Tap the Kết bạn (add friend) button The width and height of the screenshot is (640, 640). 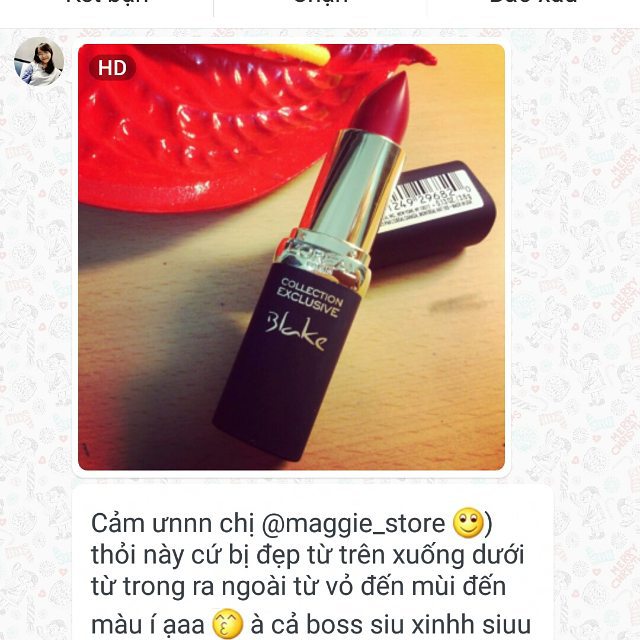point(106,5)
